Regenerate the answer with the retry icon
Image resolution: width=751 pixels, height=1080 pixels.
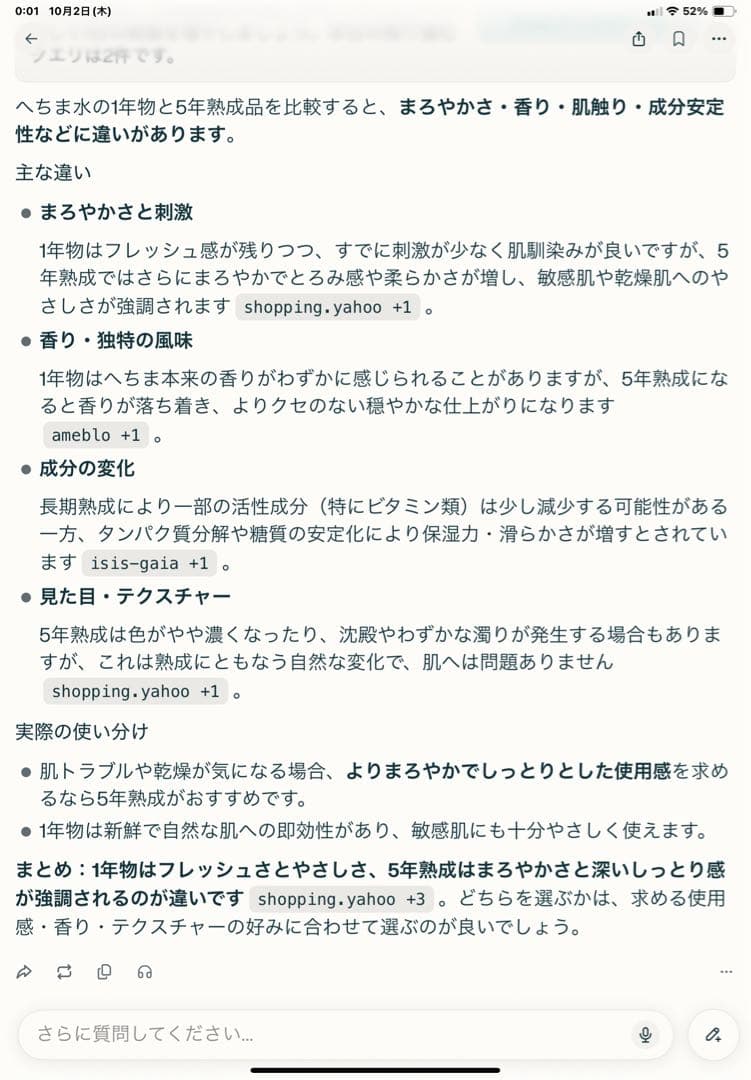(64, 971)
